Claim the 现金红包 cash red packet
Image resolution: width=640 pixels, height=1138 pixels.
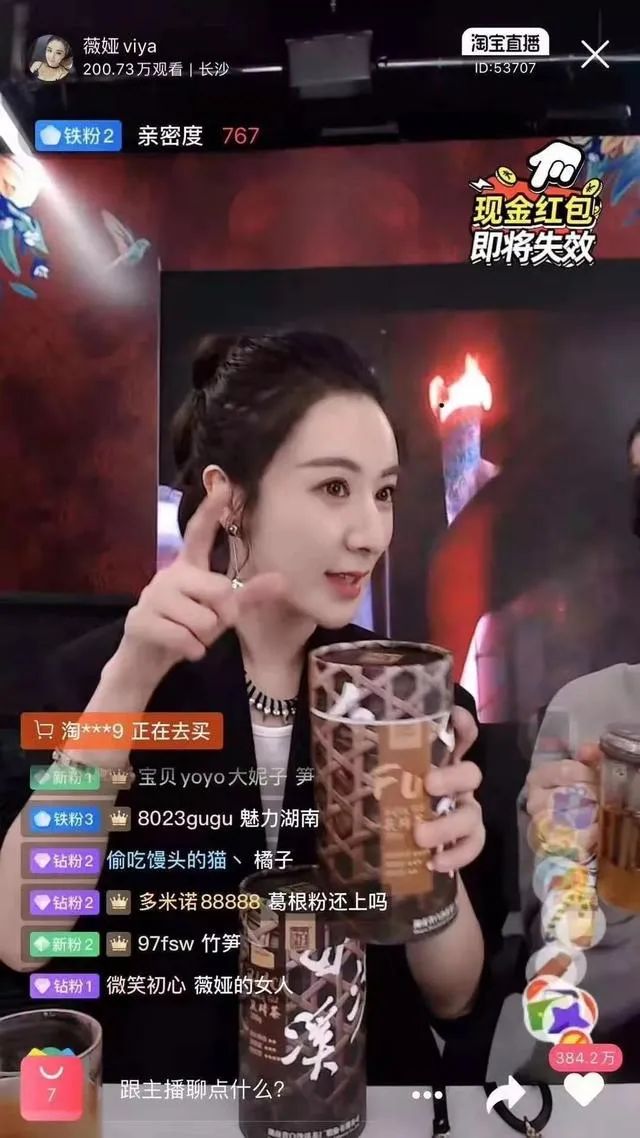point(536,203)
